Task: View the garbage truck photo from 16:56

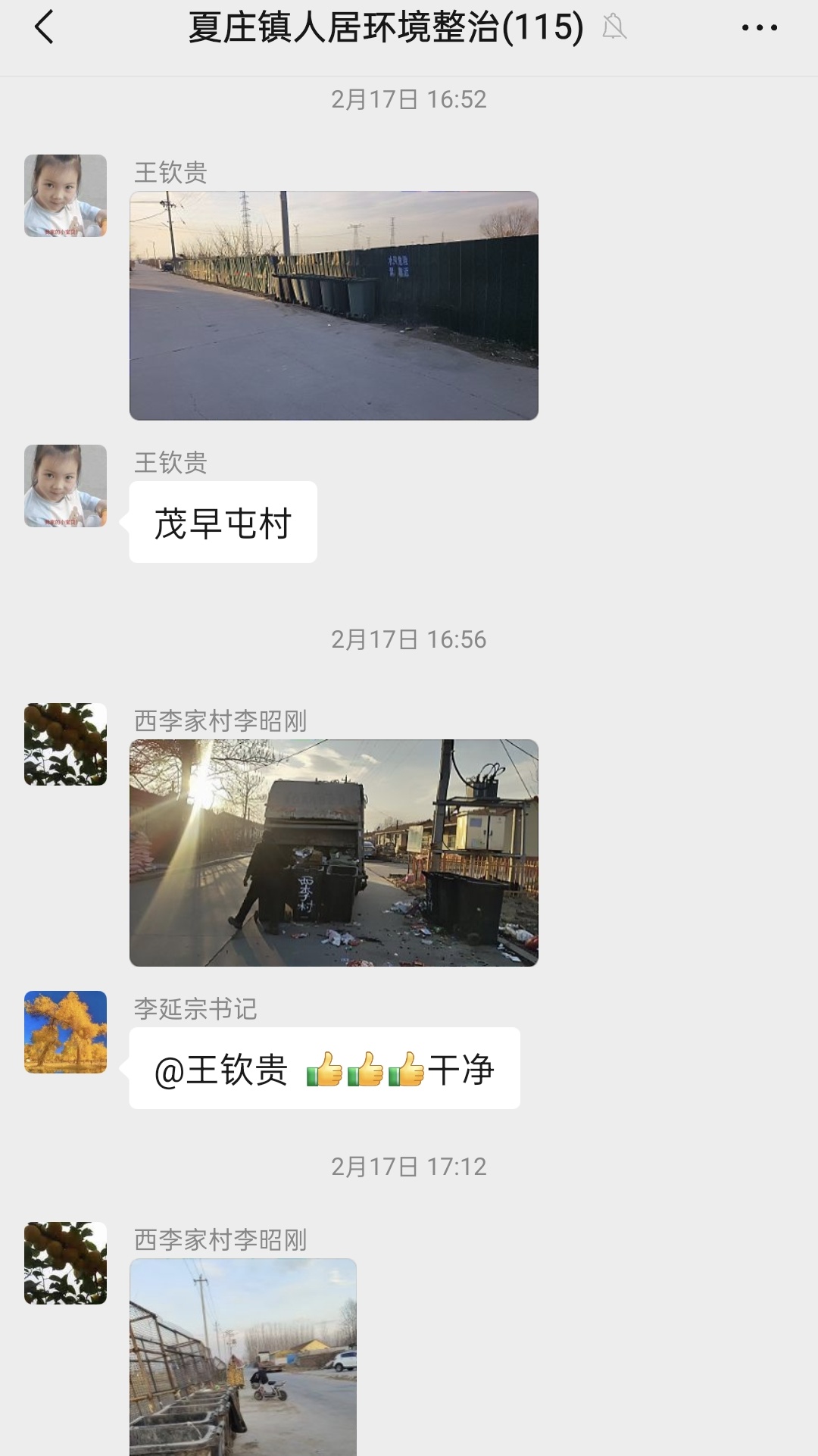Action: [333, 852]
